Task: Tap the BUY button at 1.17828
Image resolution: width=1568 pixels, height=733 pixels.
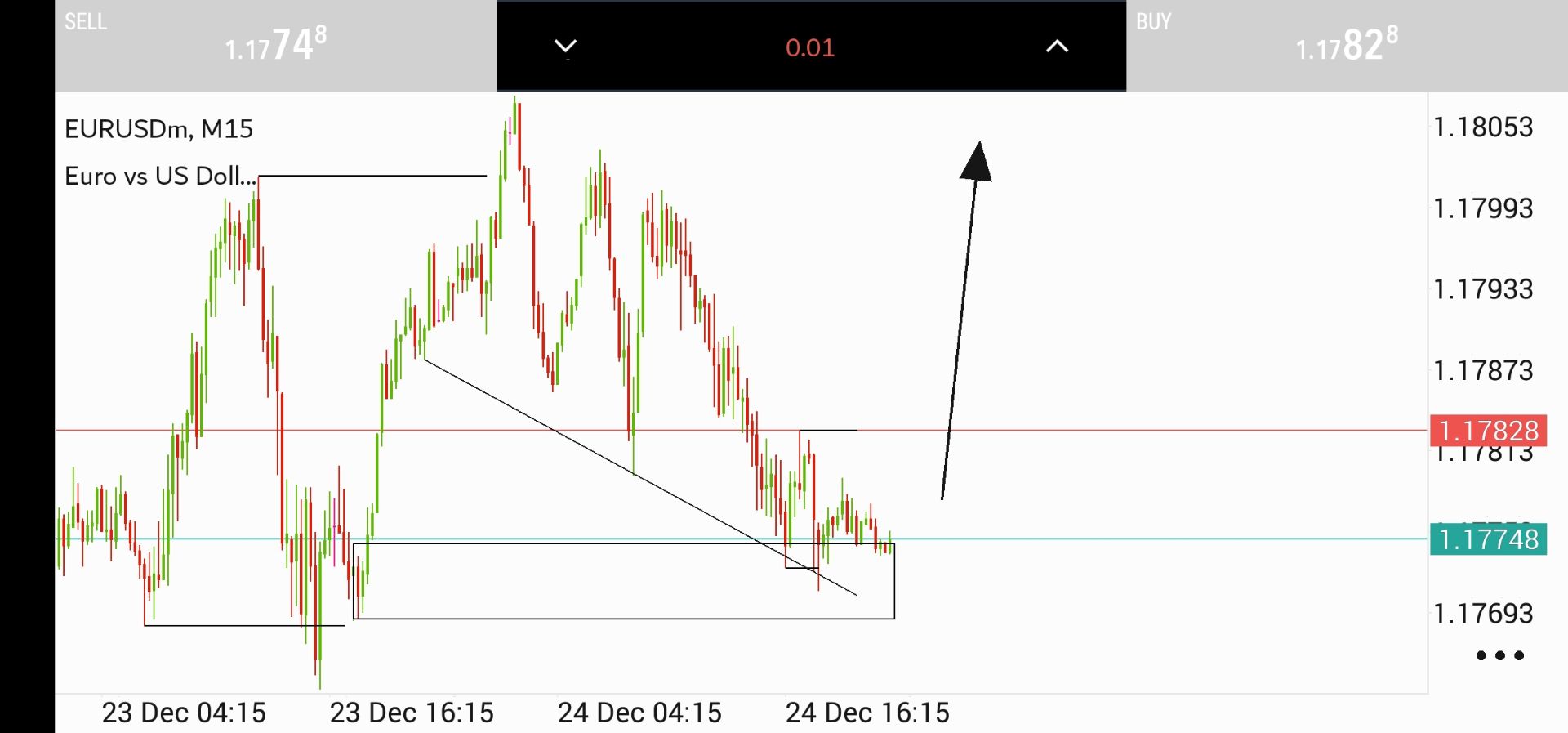Action: point(1346,46)
